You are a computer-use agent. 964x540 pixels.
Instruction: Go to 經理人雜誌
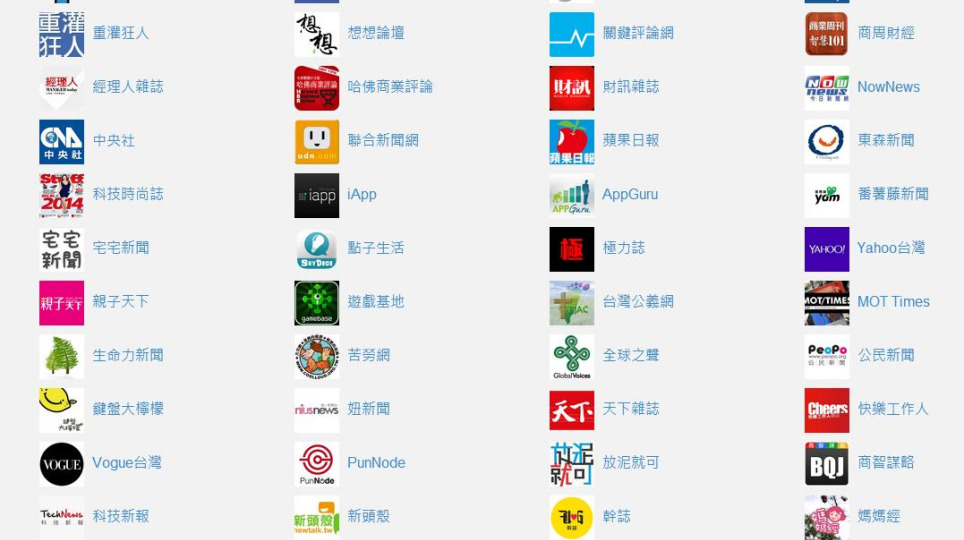[127, 87]
